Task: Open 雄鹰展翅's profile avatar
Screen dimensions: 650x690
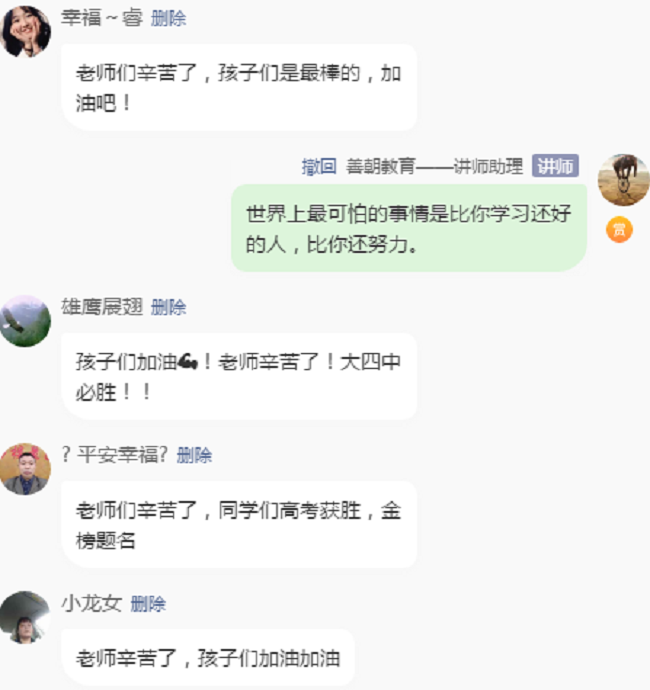Action: tap(26, 321)
